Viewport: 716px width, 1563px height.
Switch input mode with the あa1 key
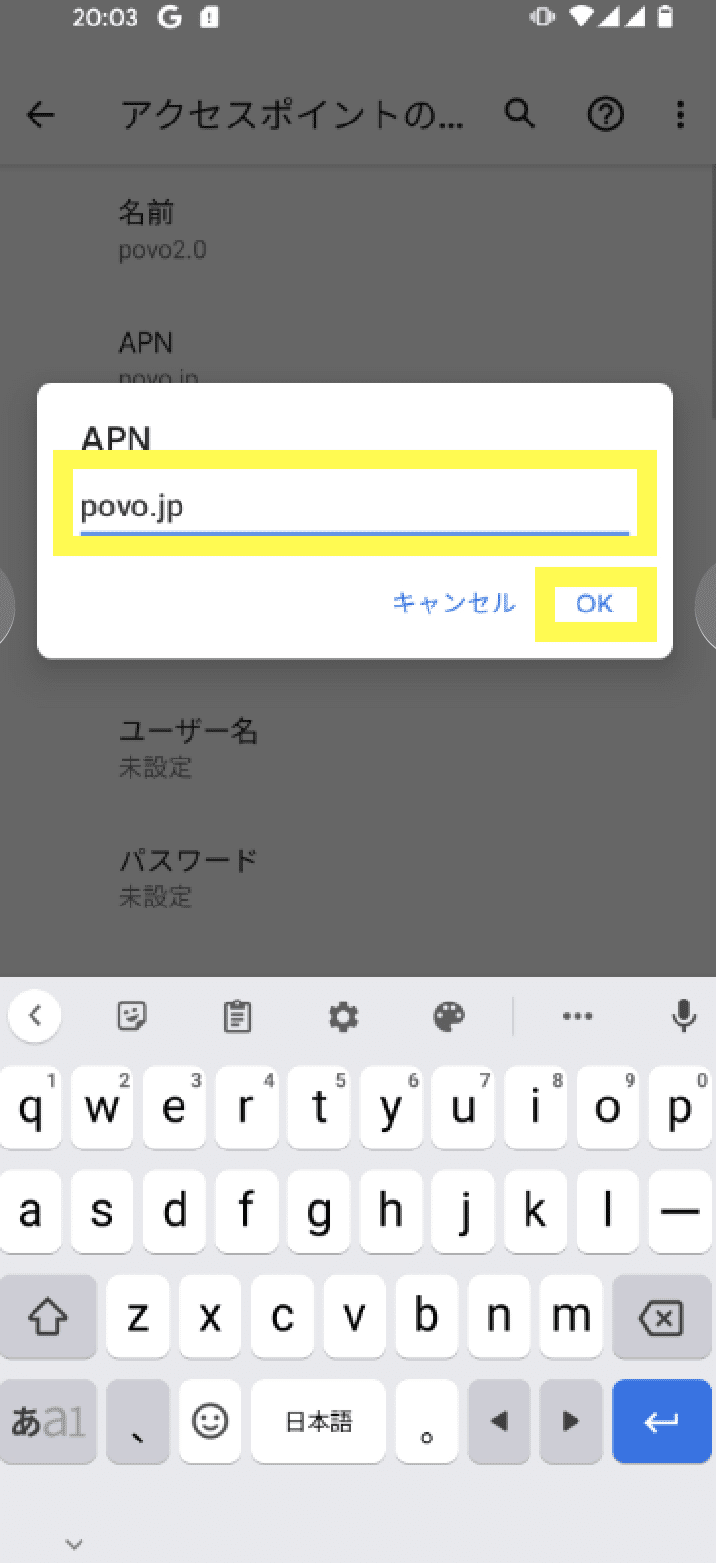[48, 1422]
